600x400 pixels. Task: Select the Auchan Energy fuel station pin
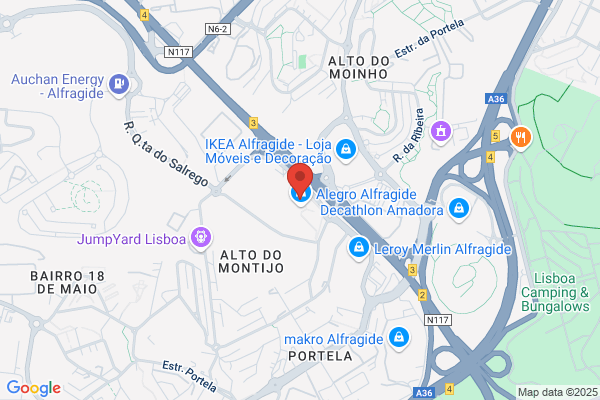point(119,85)
